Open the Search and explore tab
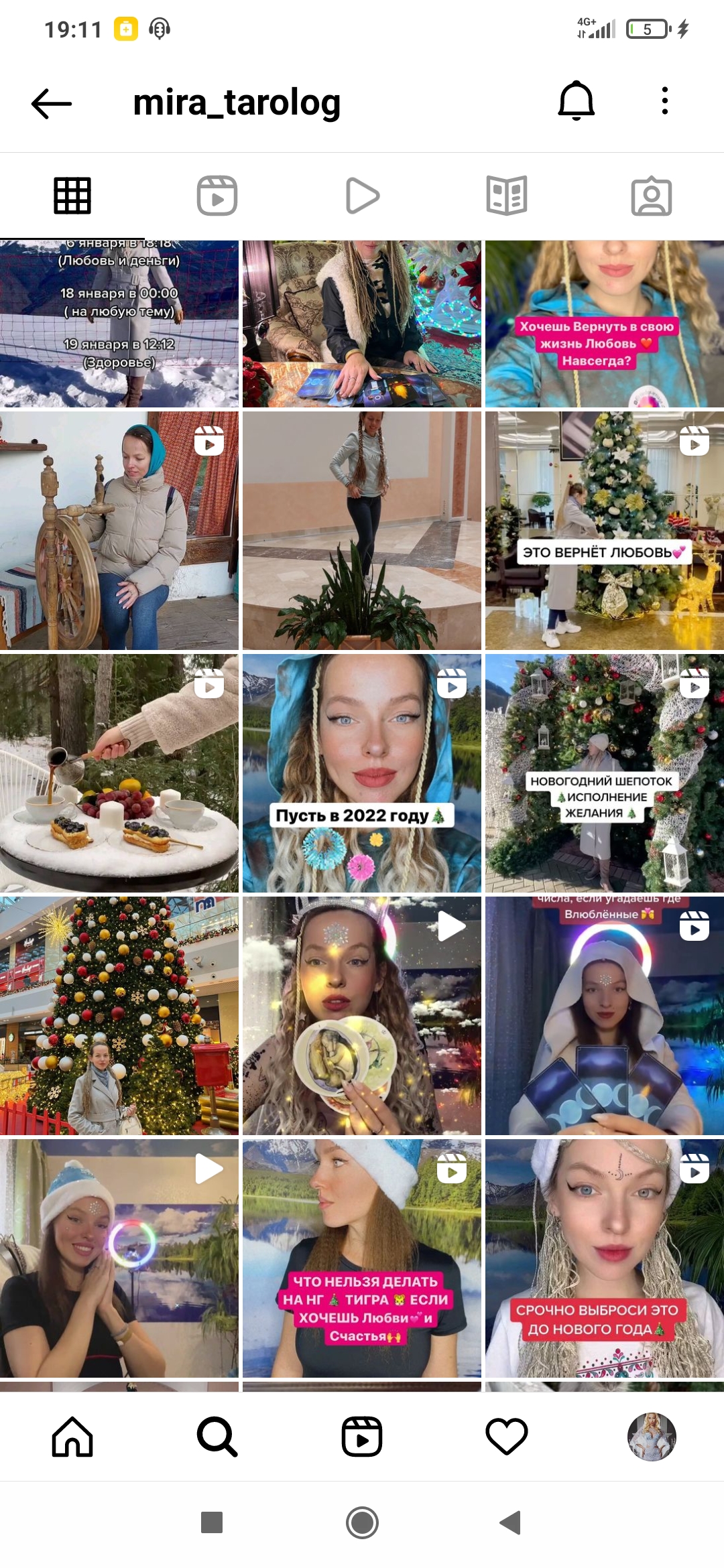The image size is (724, 1568). 217,1437
